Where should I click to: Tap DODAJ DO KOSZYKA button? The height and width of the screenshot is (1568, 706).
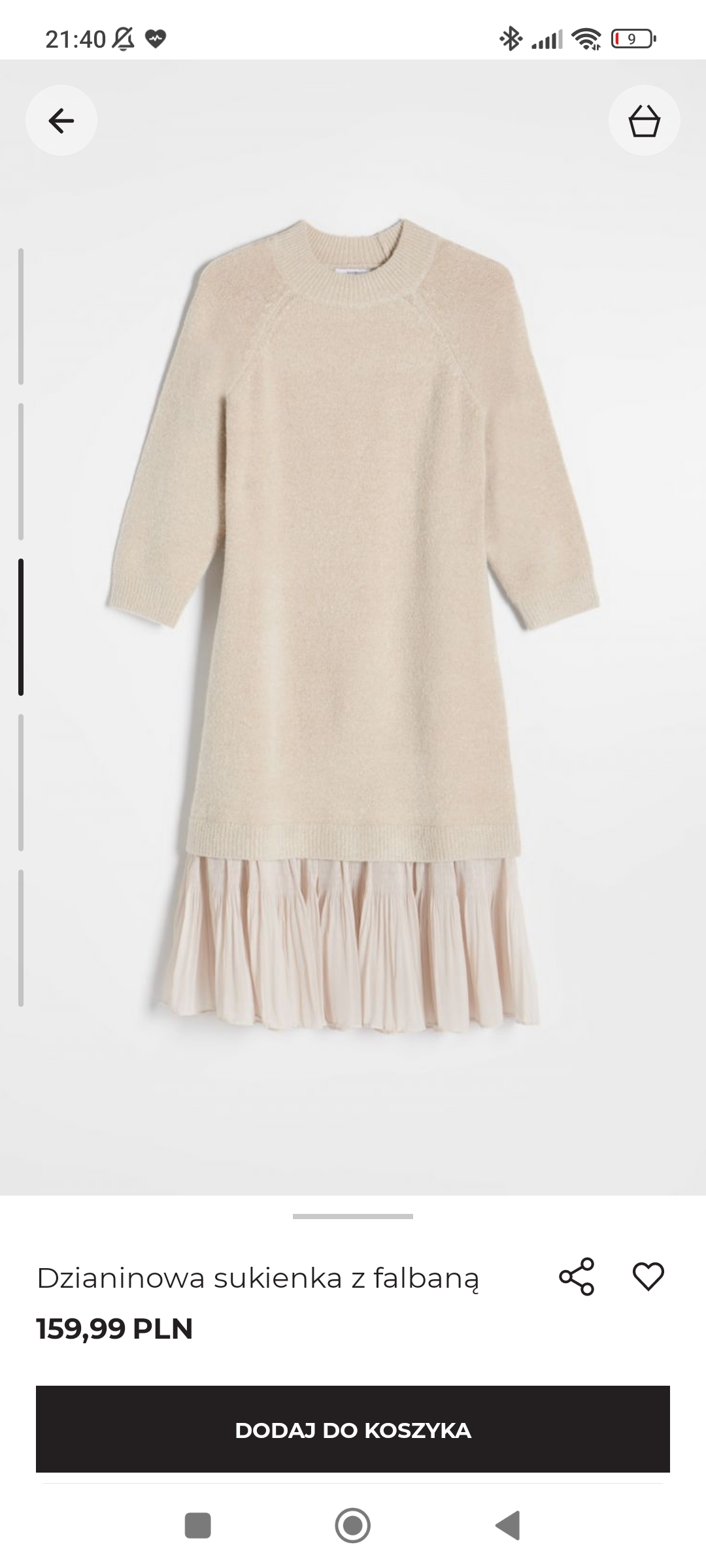point(353,1430)
